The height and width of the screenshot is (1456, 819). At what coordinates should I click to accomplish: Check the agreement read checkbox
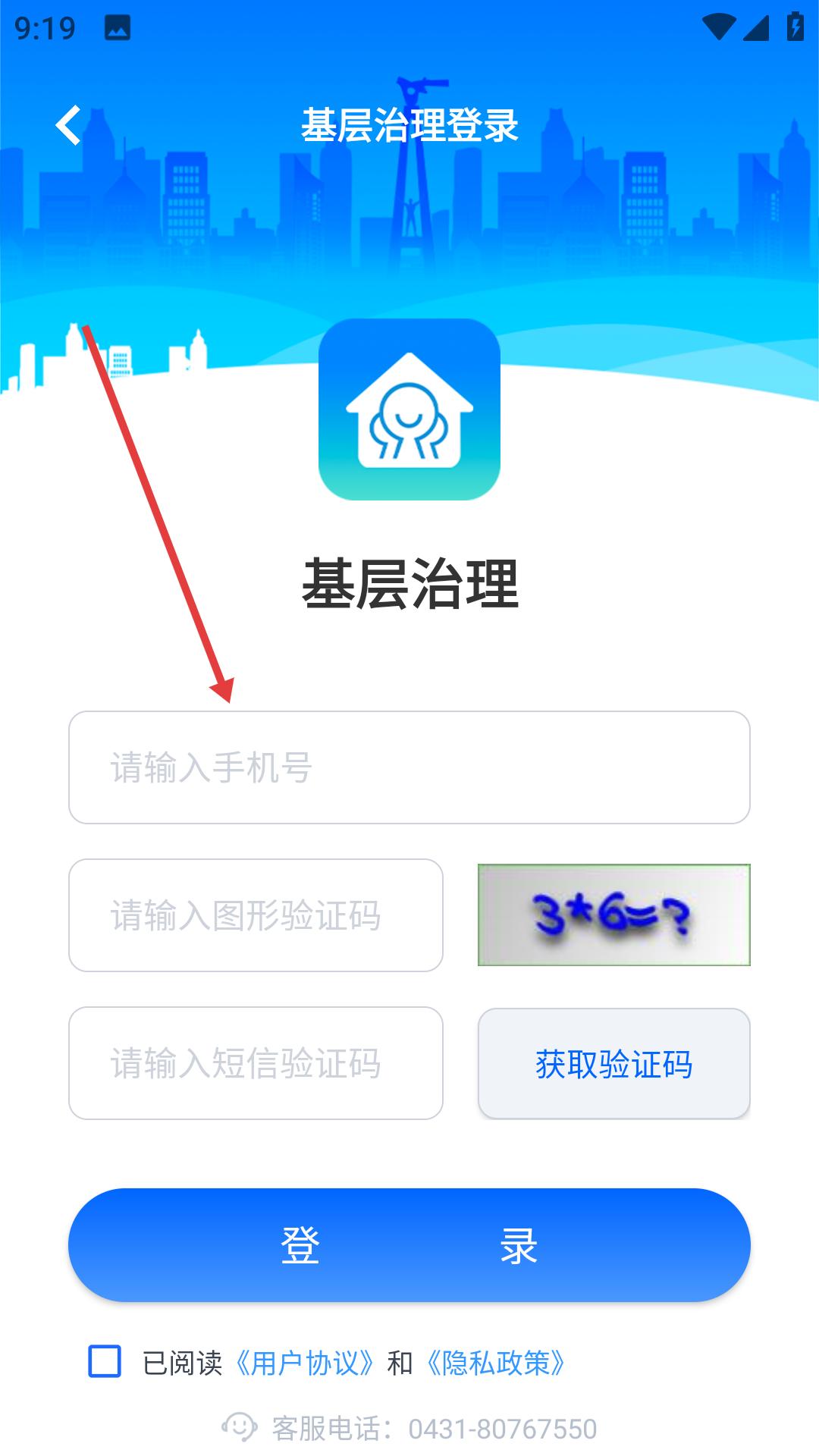click(105, 1361)
